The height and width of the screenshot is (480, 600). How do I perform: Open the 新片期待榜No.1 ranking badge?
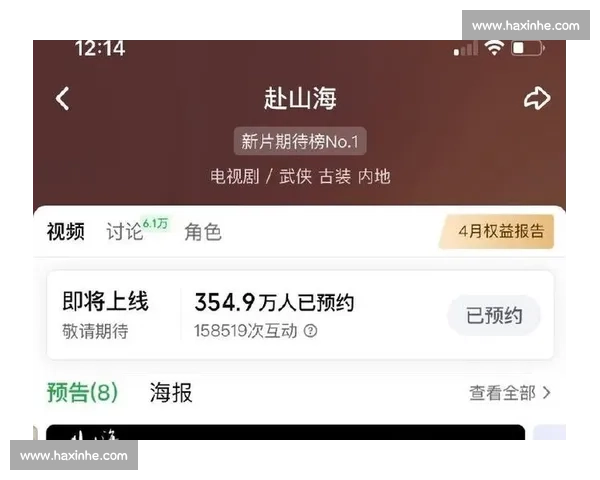[301, 141]
